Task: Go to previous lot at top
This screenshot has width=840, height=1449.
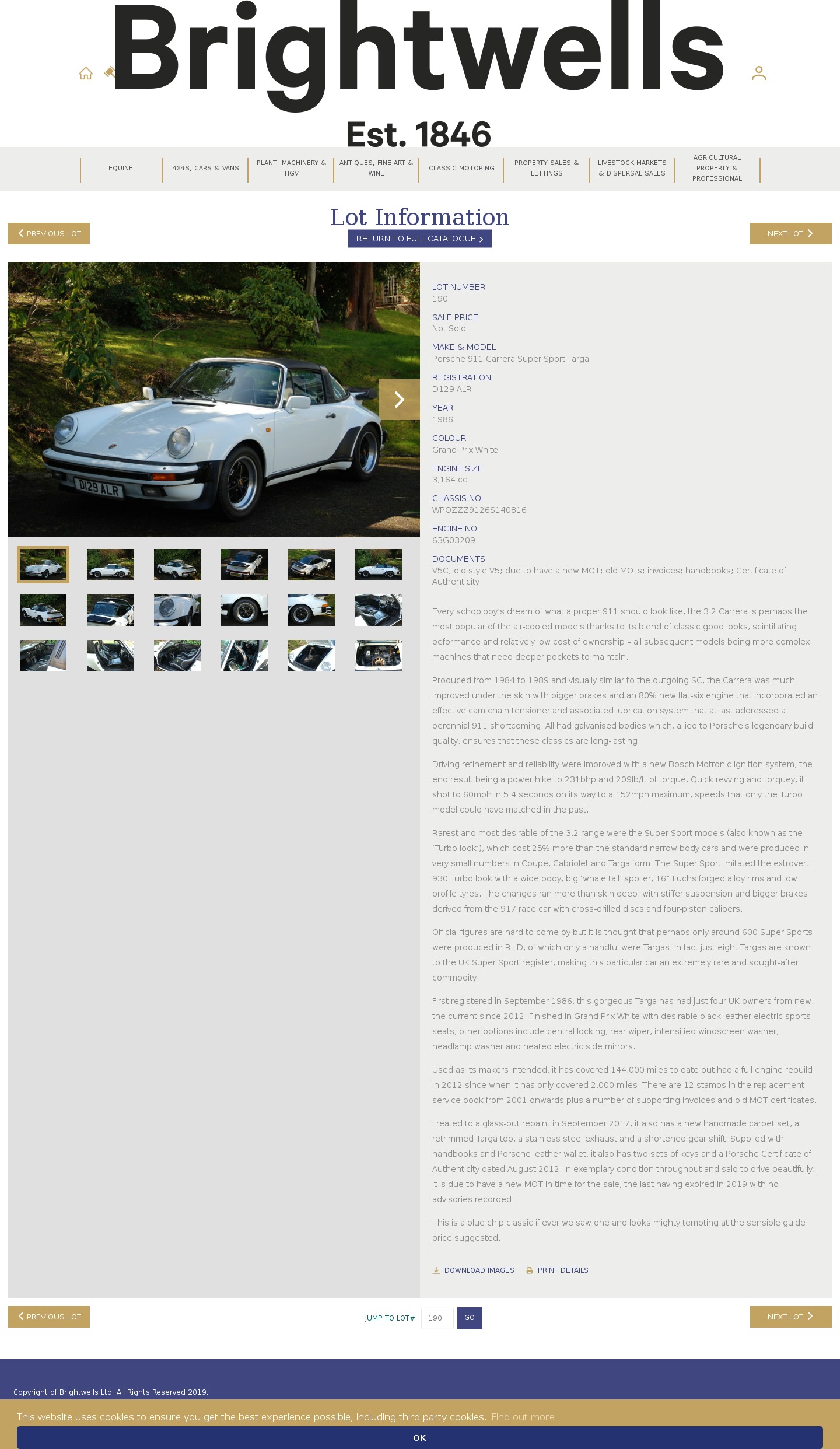Action: 49,233
